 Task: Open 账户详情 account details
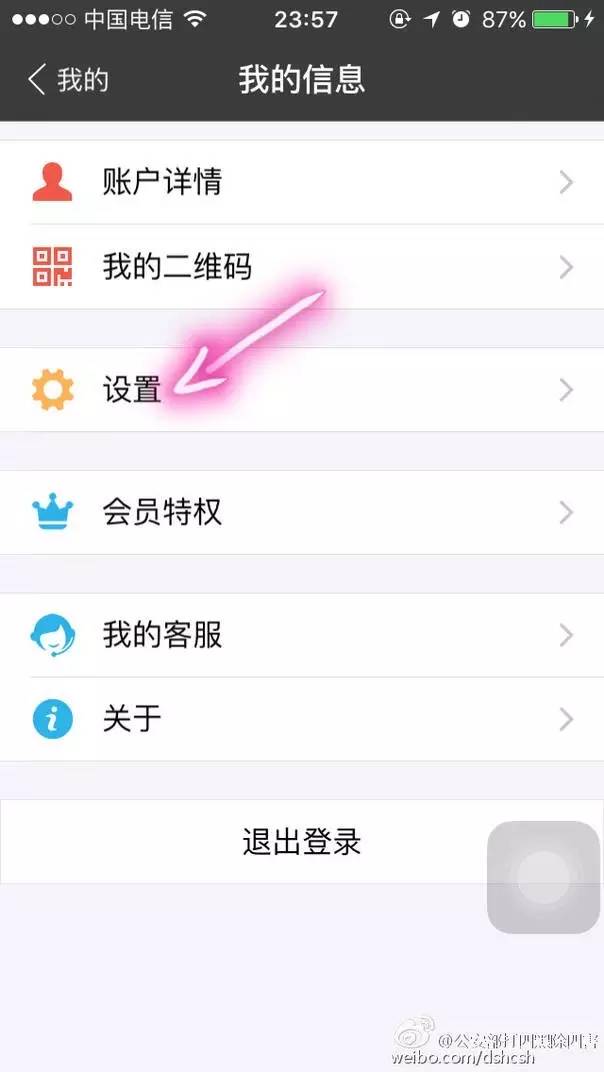pyautogui.click(x=300, y=183)
